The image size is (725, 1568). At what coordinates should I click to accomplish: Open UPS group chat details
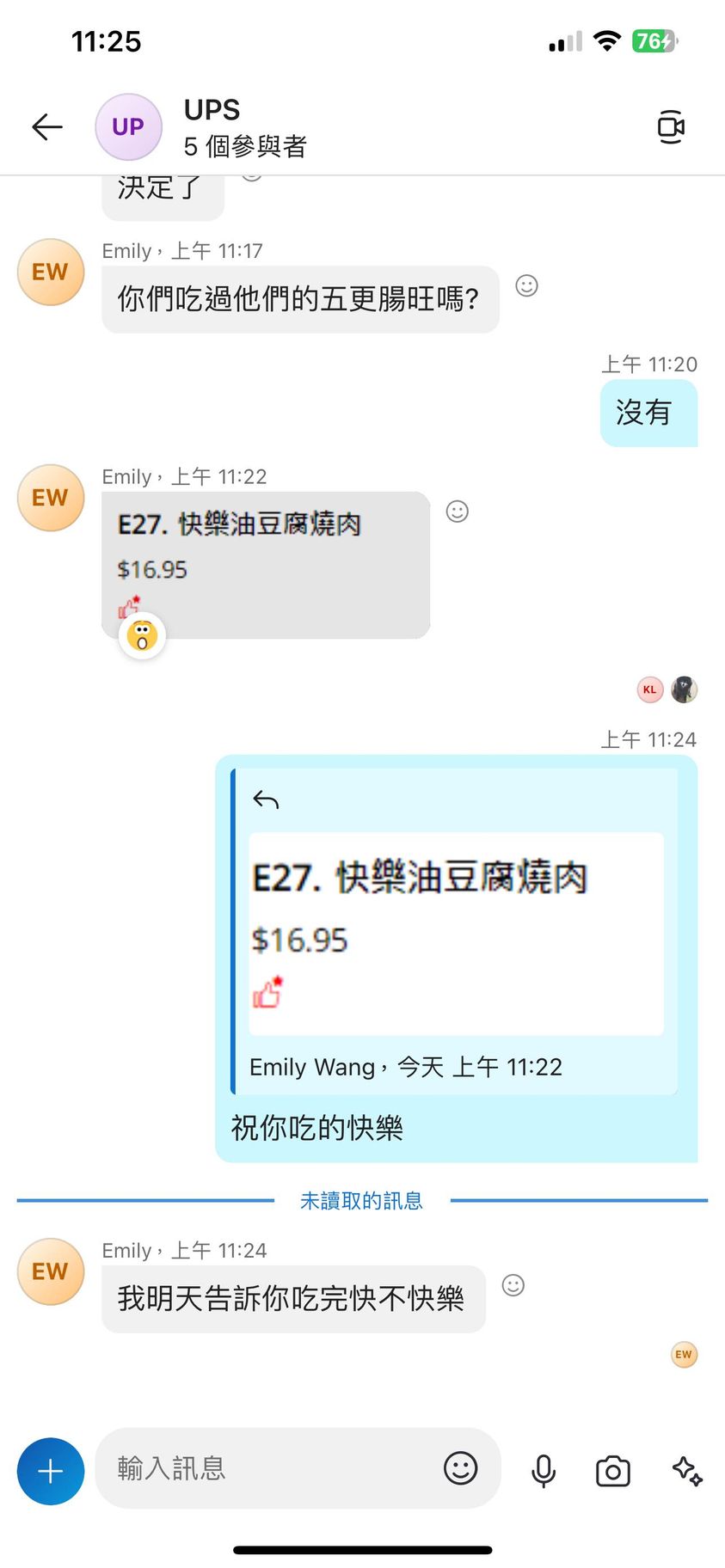[245, 127]
